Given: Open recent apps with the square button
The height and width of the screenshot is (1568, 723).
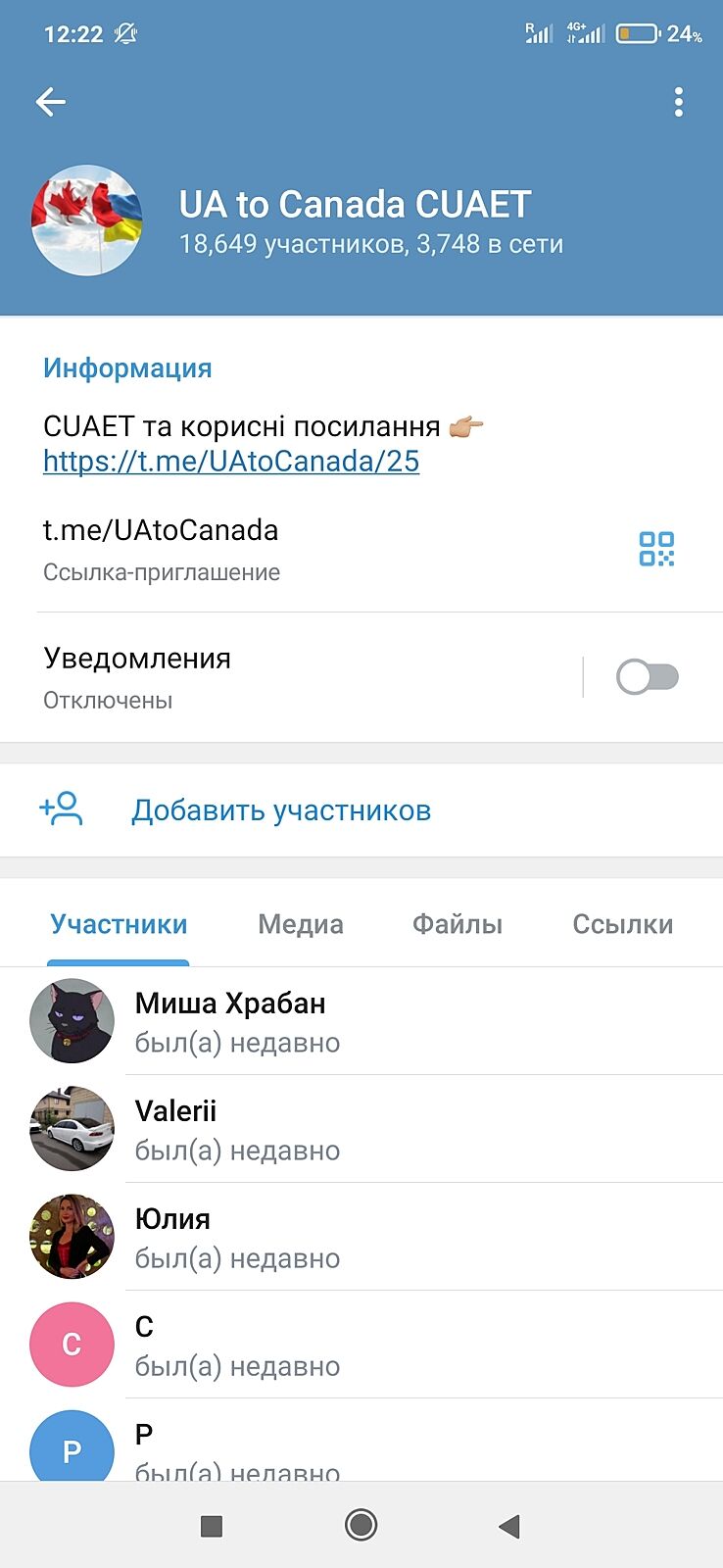Looking at the screenshot, I should pyautogui.click(x=211, y=1525).
